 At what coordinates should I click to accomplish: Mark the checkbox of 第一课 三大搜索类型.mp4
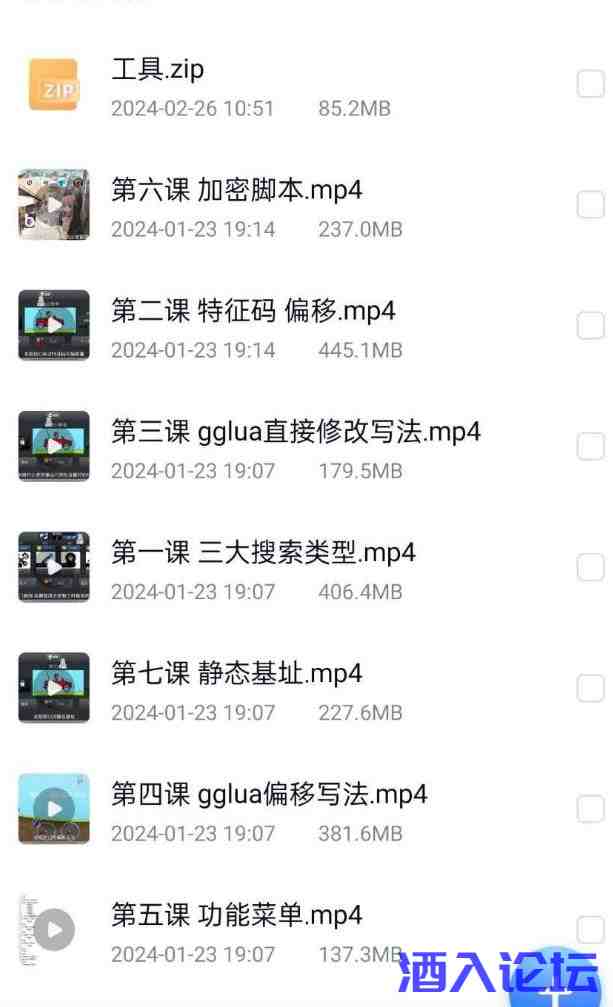tap(590, 568)
